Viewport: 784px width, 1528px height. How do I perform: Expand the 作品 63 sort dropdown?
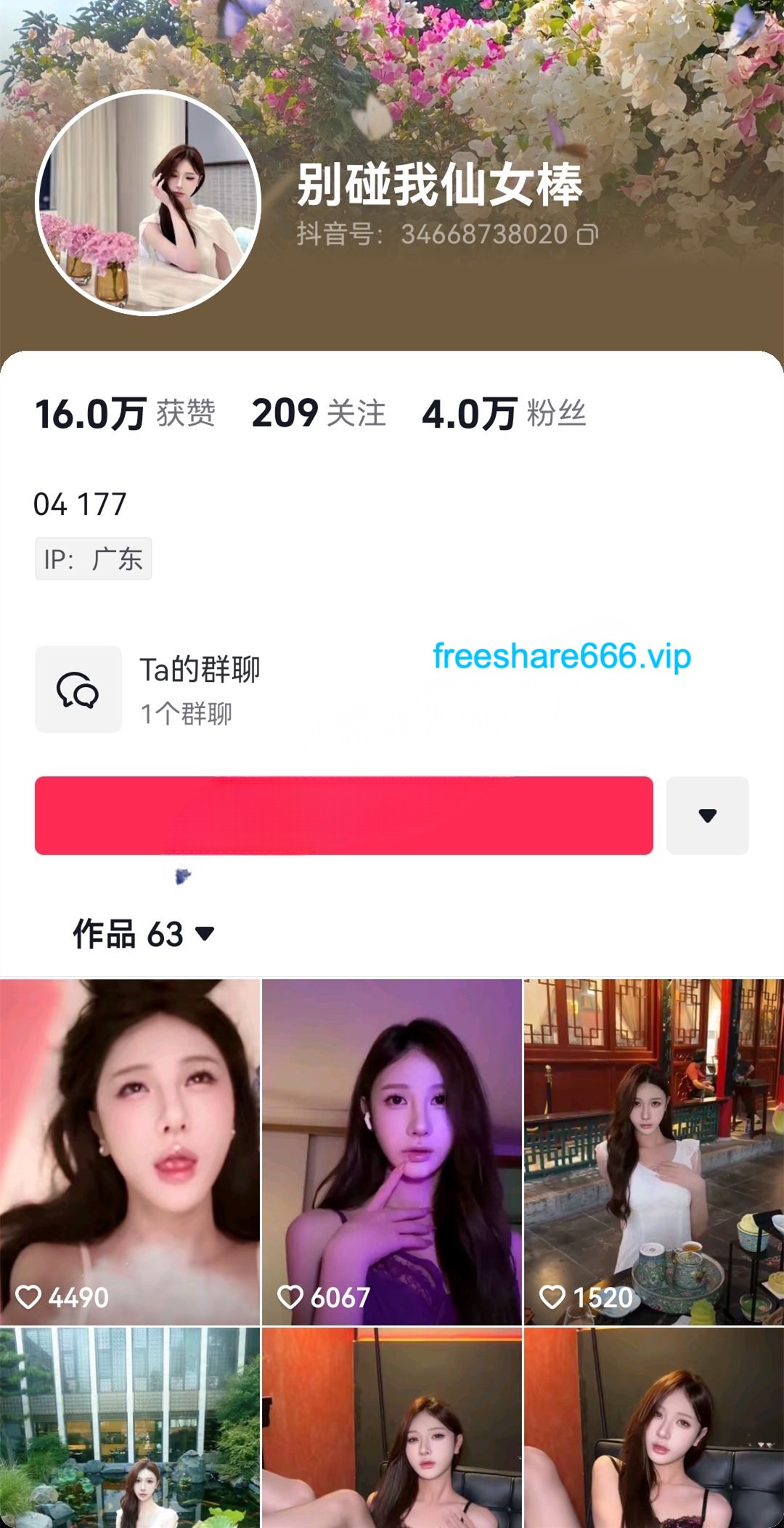(144, 934)
